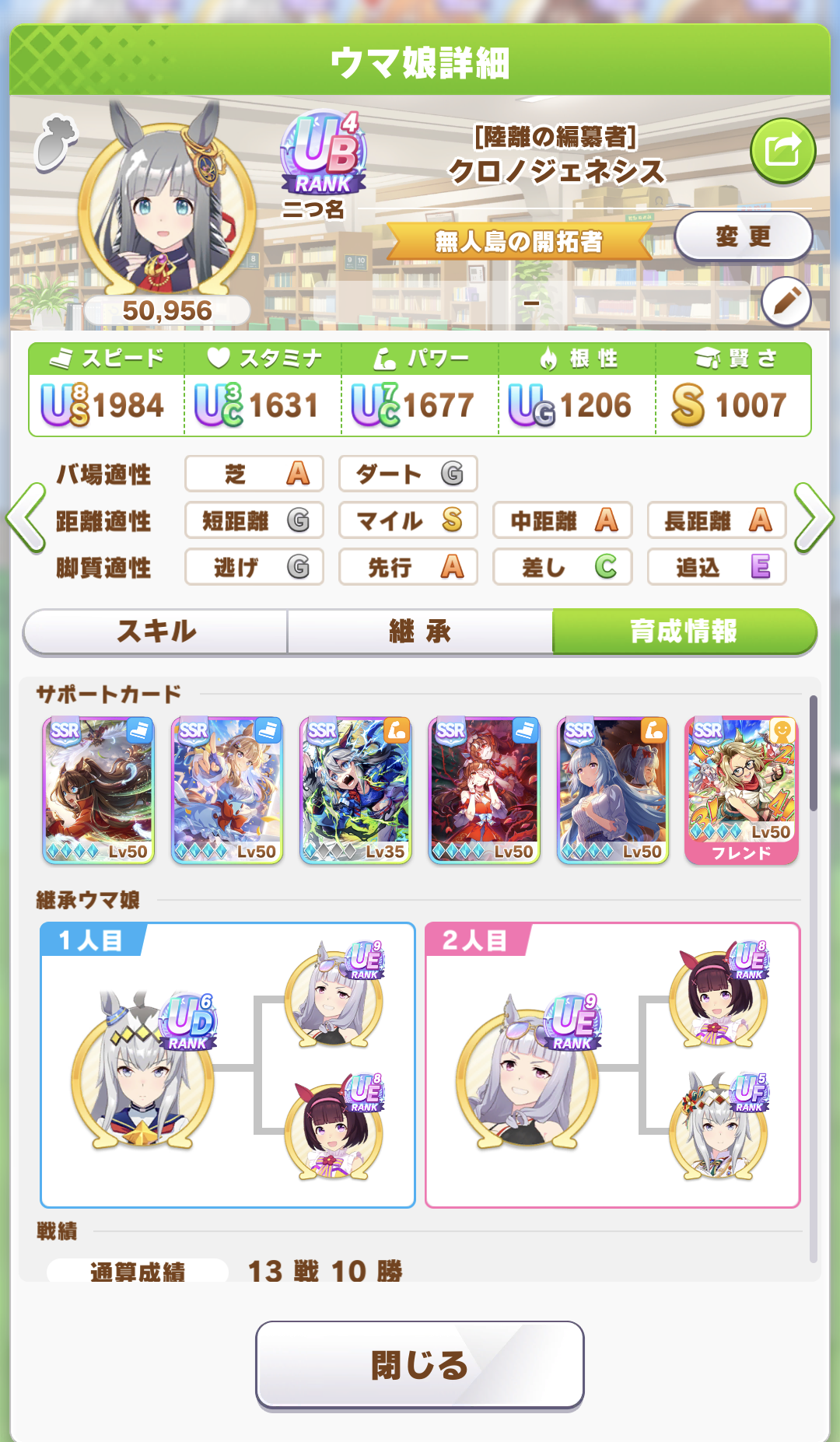Open the pencil edit memo icon
Viewport: 840px width, 1442px height.
click(x=786, y=302)
